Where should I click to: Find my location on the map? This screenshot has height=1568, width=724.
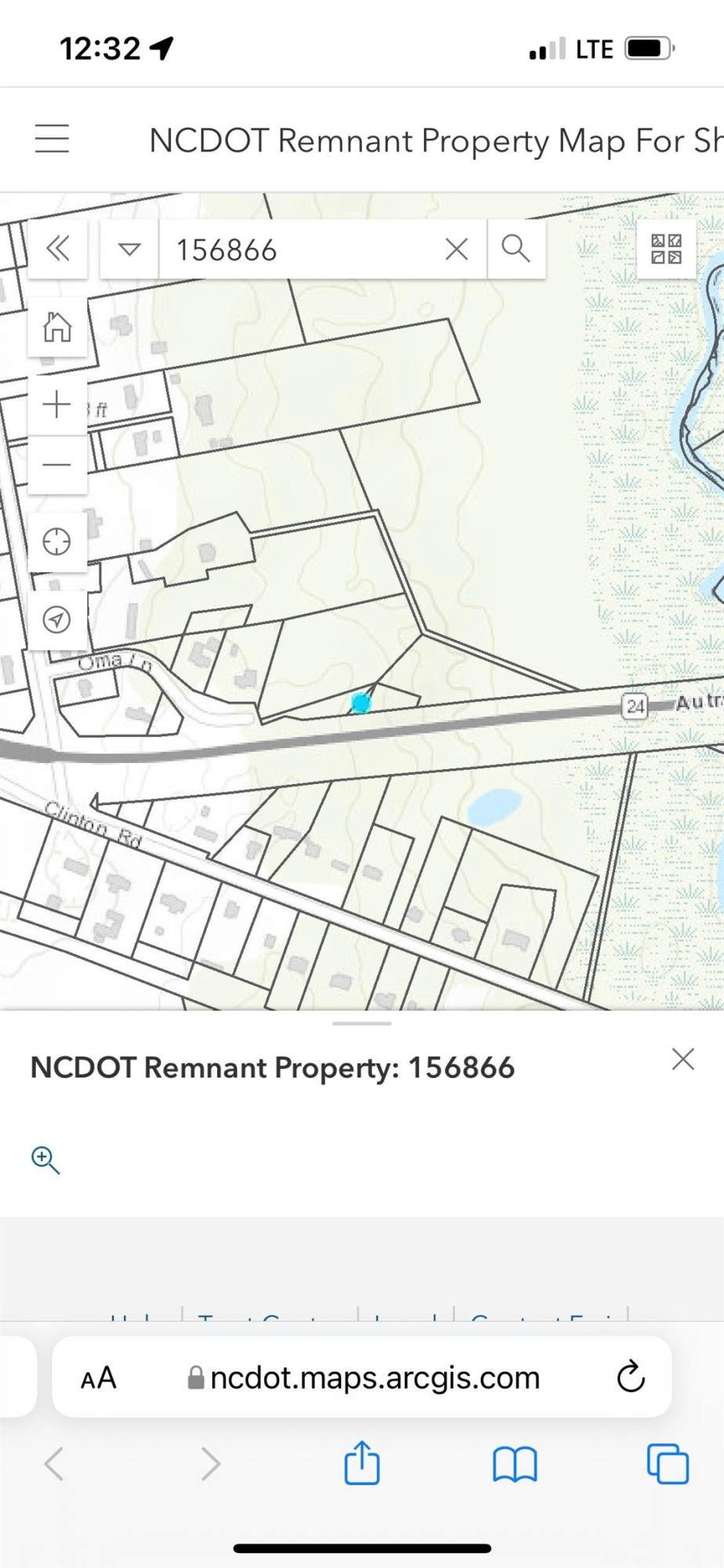57,542
